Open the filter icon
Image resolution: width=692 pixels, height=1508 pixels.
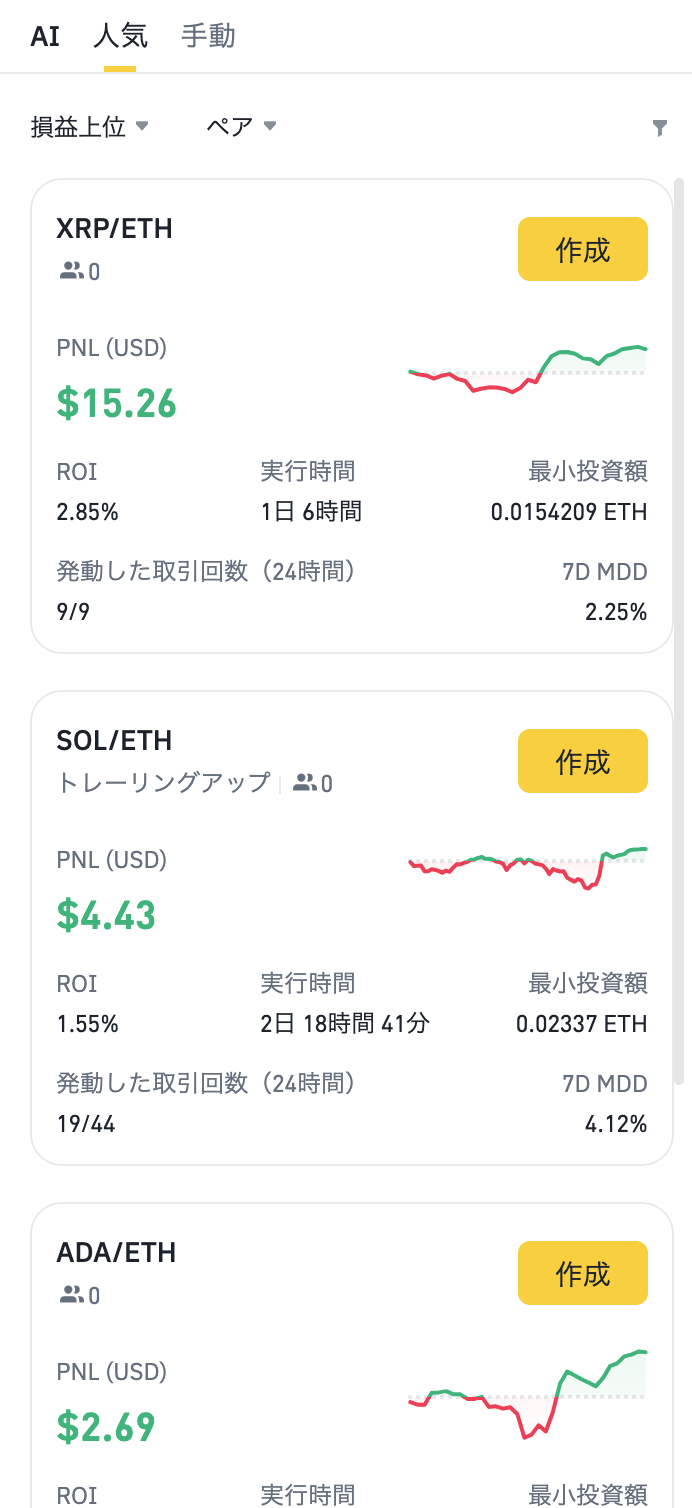pos(659,127)
